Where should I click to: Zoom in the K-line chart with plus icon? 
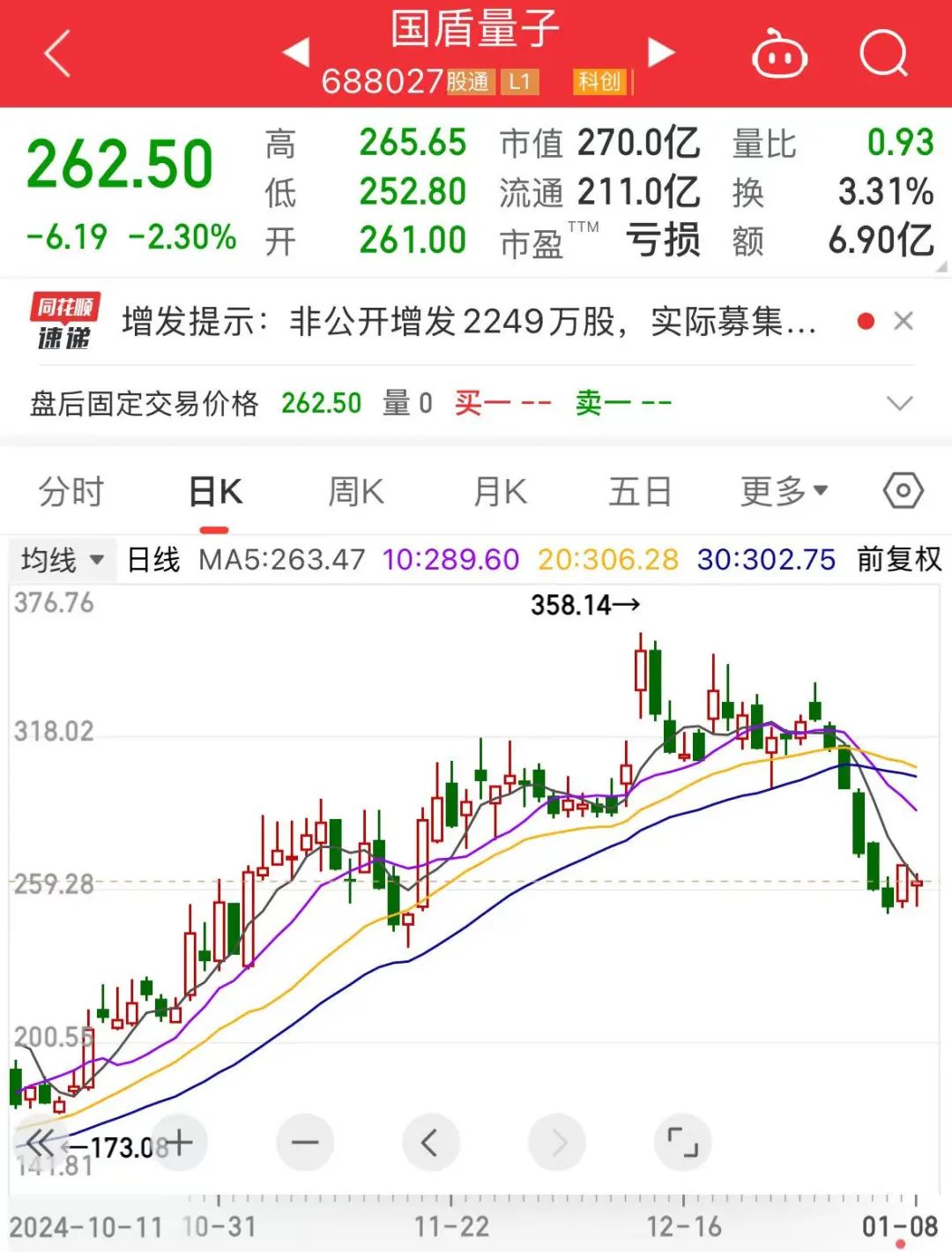(x=179, y=1141)
